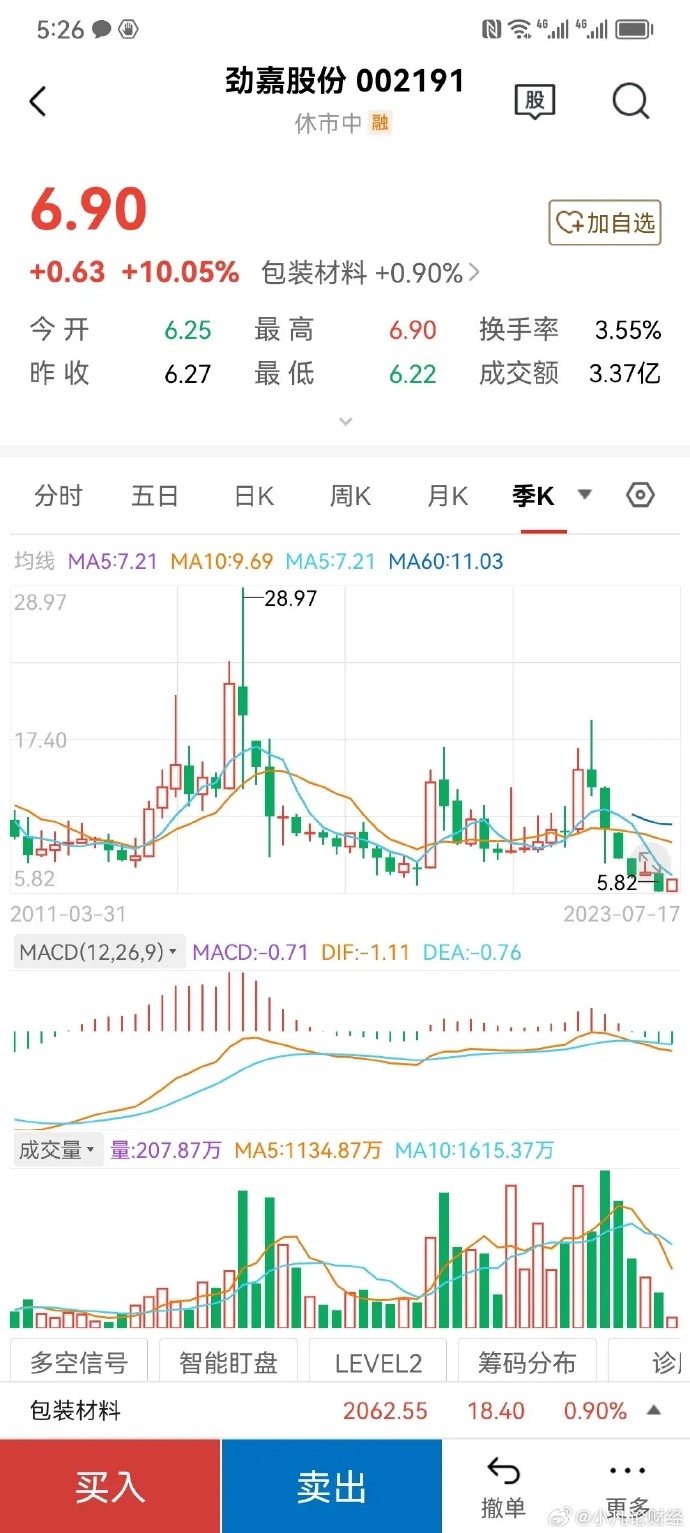Screen dimensions: 690x1533
Task: Open the 季K period dropdown
Action: point(585,495)
